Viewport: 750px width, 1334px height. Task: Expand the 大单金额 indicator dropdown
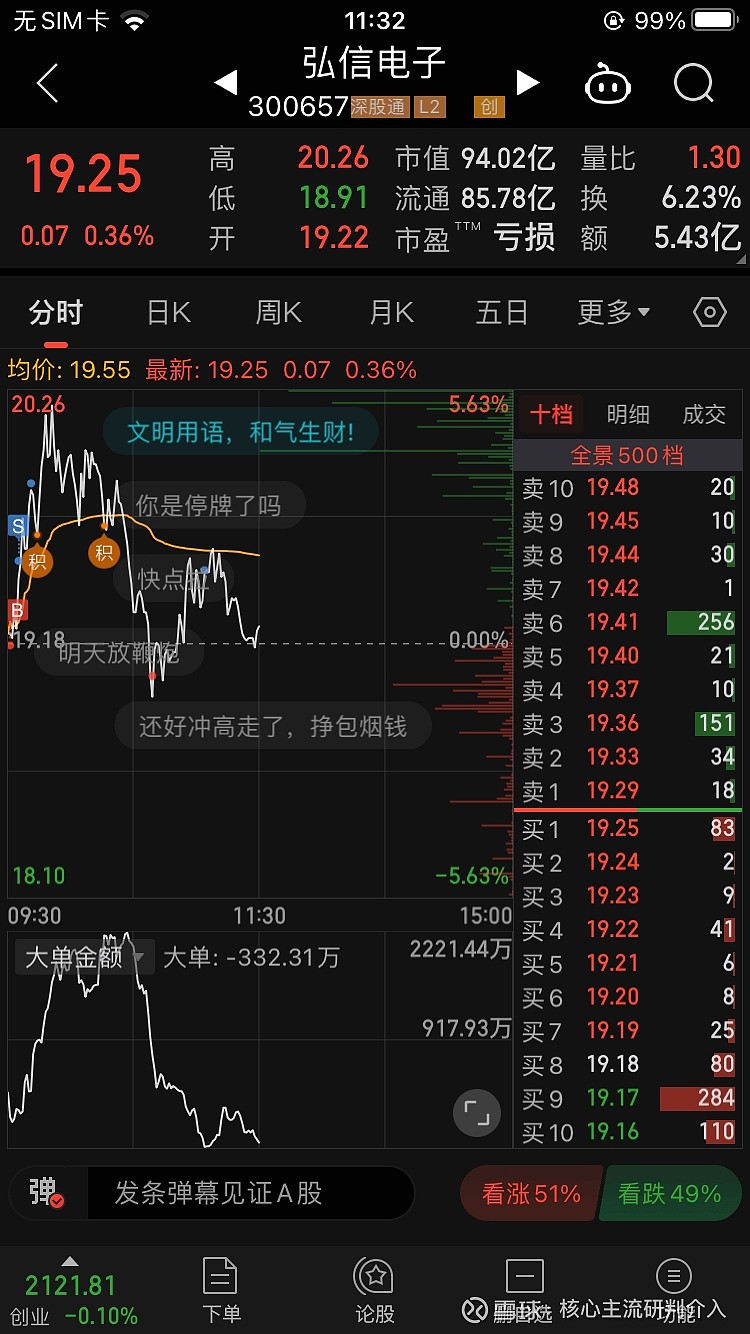pyautogui.click(x=84, y=958)
